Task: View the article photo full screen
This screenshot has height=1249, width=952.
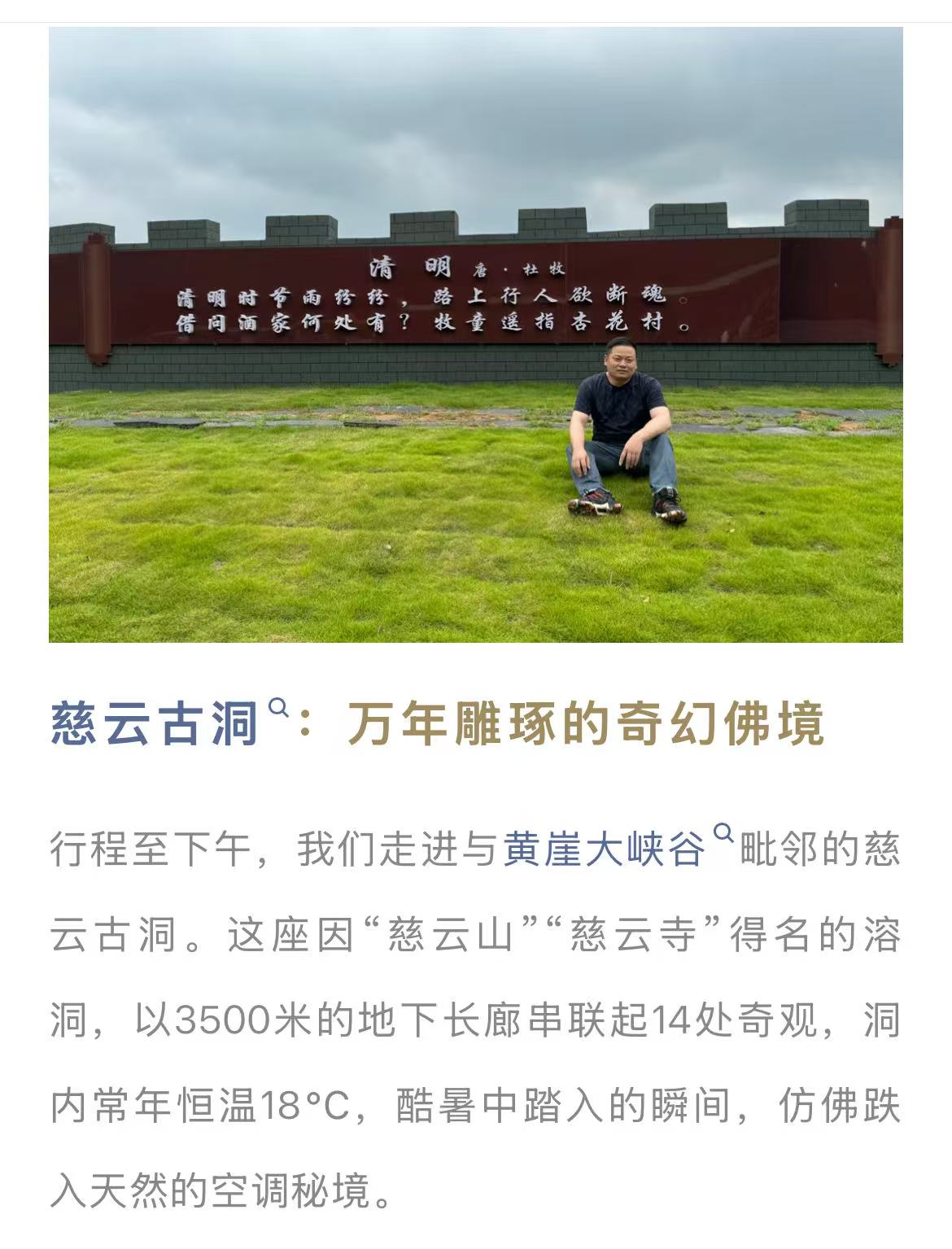Action: [475, 334]
